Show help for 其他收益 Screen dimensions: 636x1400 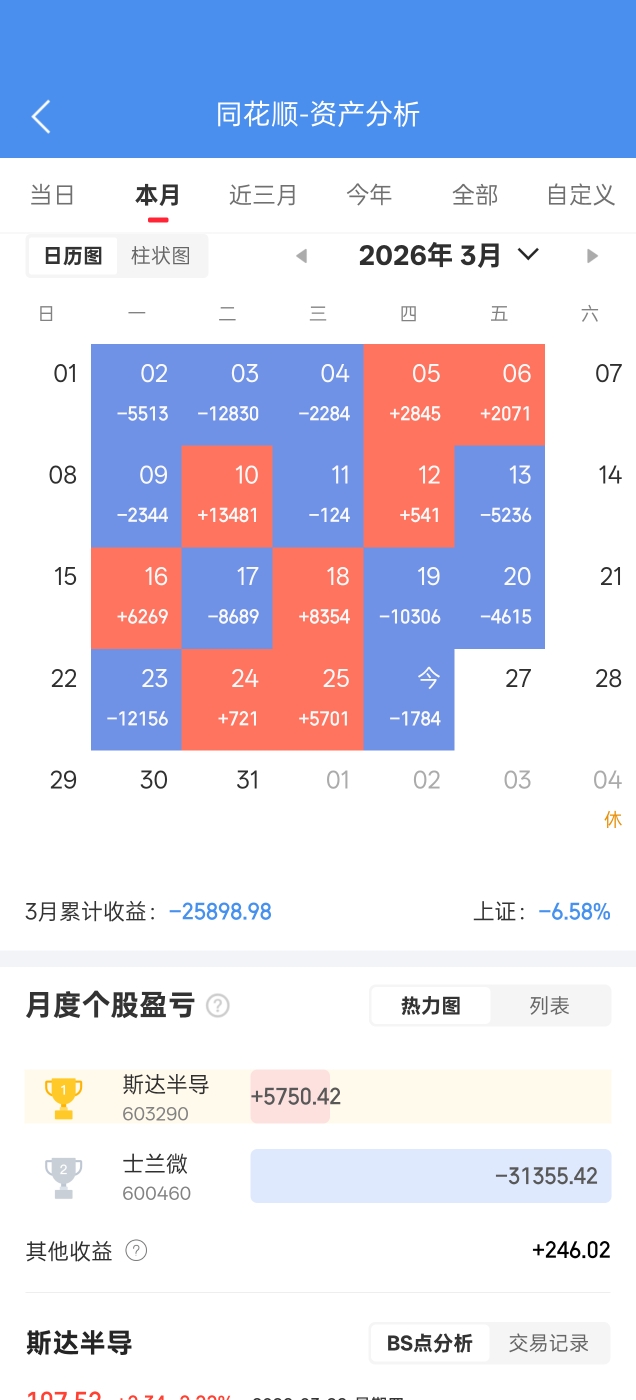tap(136, 1251)
